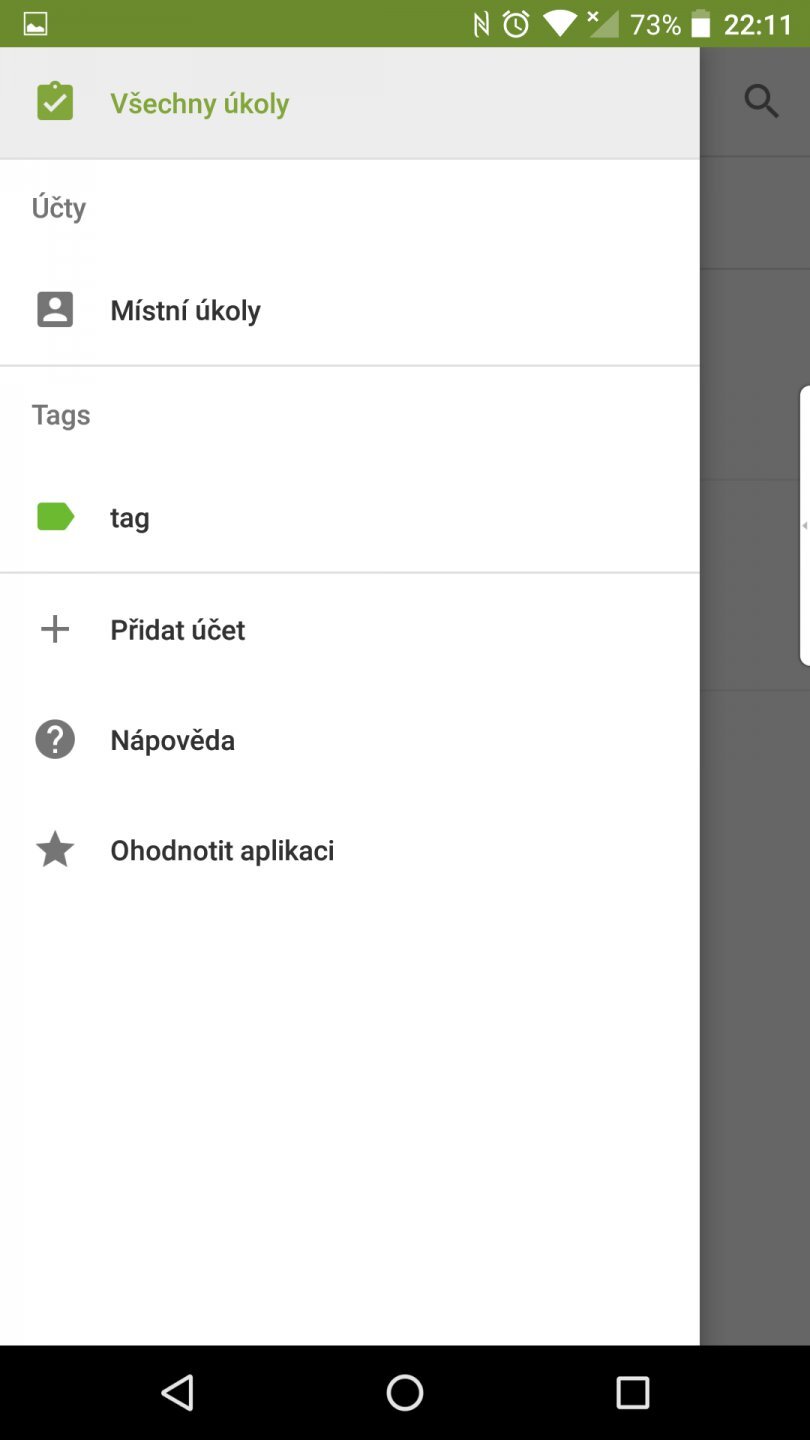Open recent apps with the square button

click(632, 1391)
